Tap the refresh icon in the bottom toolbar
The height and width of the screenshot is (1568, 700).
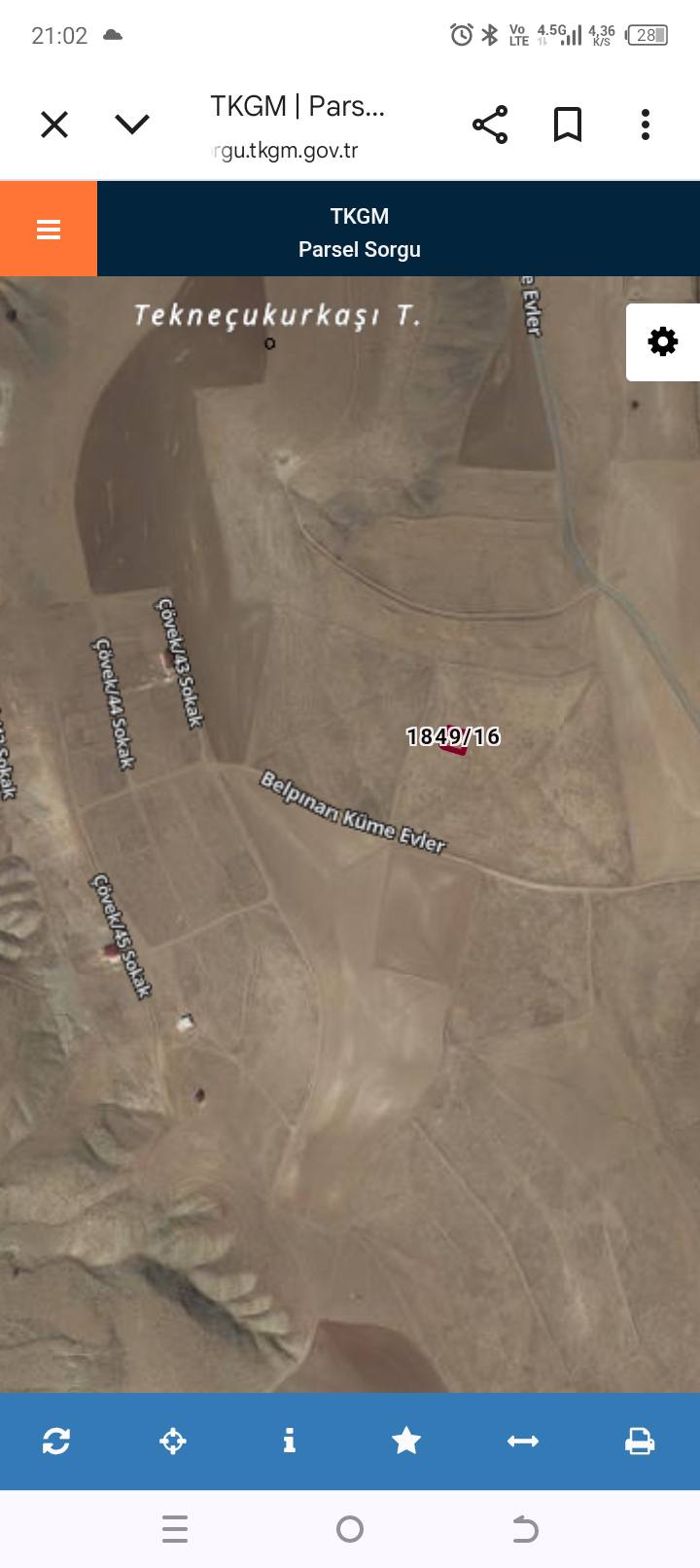point(56,1441)
